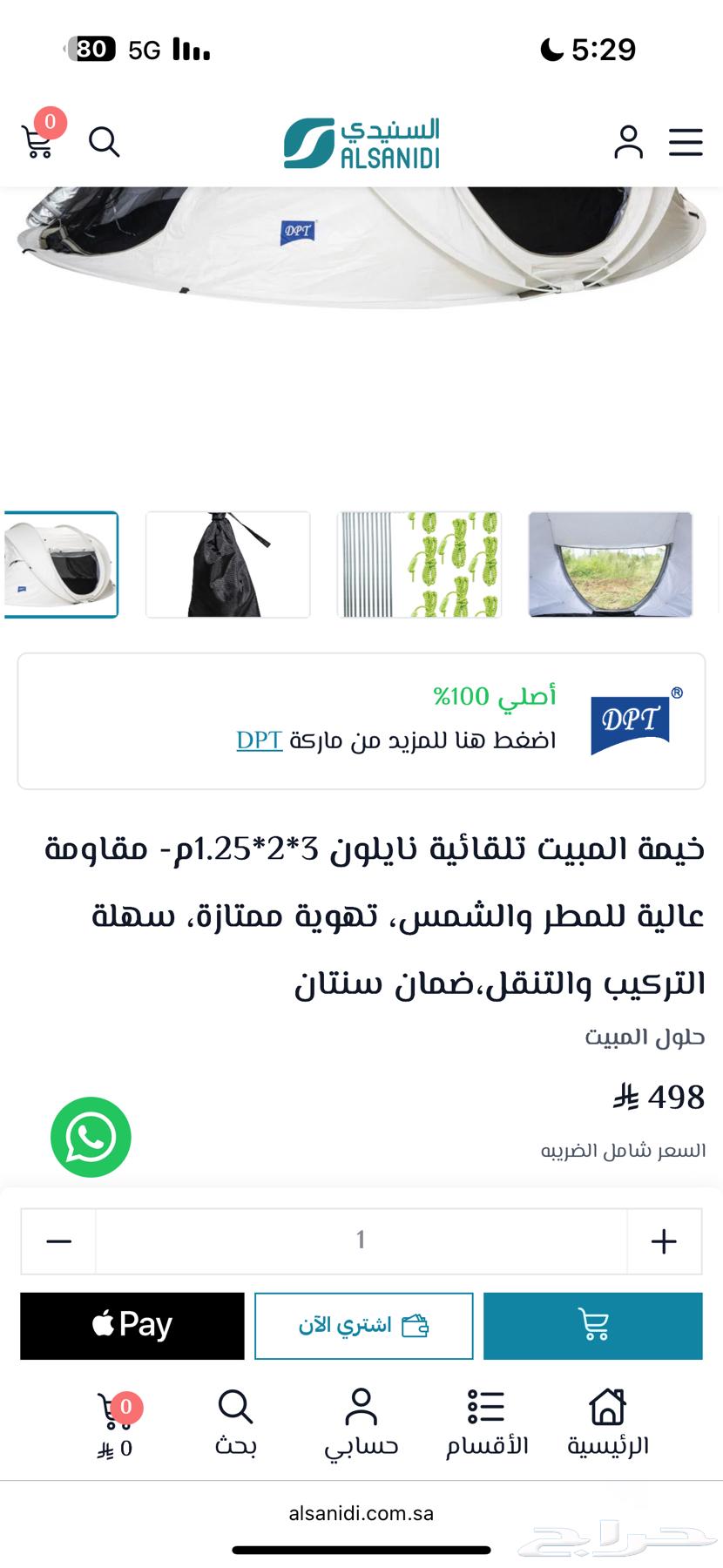Screen dimensions: 723x1568
Task: Open search from the top bar
Action: tap(105, 142)
